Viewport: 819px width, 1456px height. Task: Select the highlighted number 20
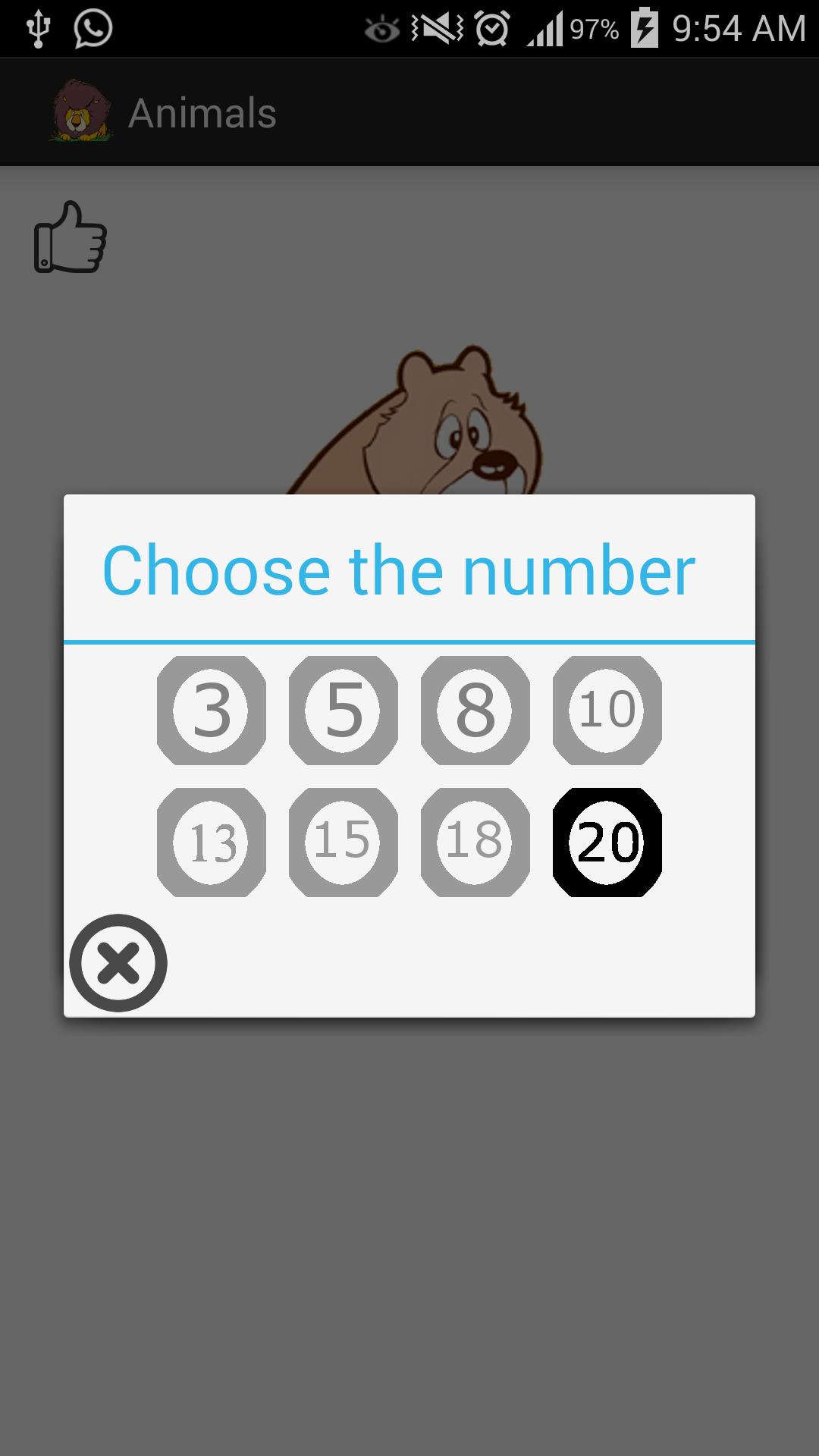[607, 843]
